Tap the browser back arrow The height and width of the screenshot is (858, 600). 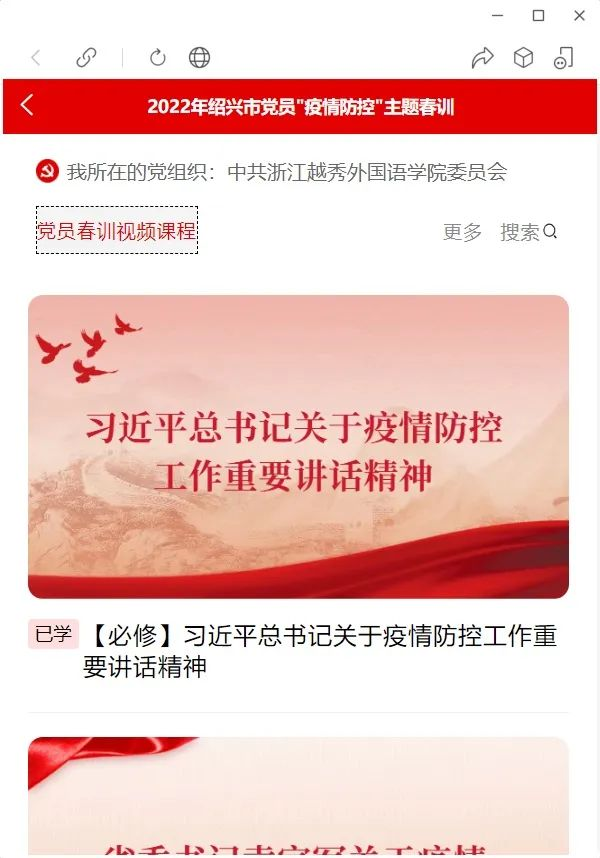[x=36, y=58]
